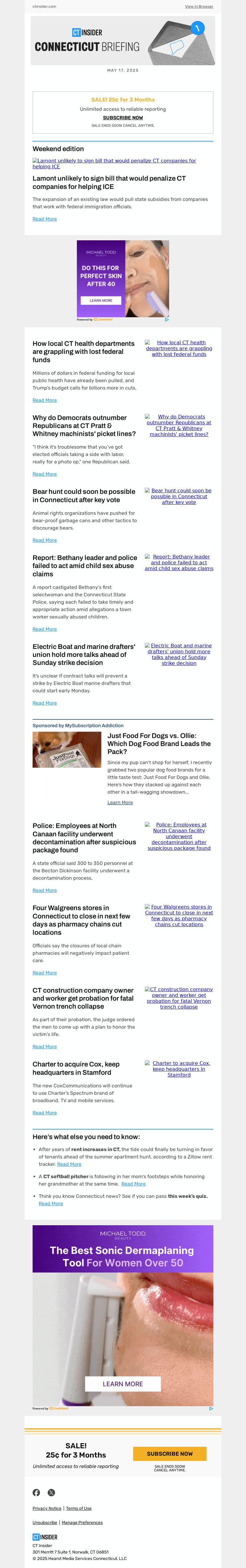Tap SUBSCRIBE NOW in the top sale box
This screenshot has height=1568, width=246.
click(x=122, y=118)
